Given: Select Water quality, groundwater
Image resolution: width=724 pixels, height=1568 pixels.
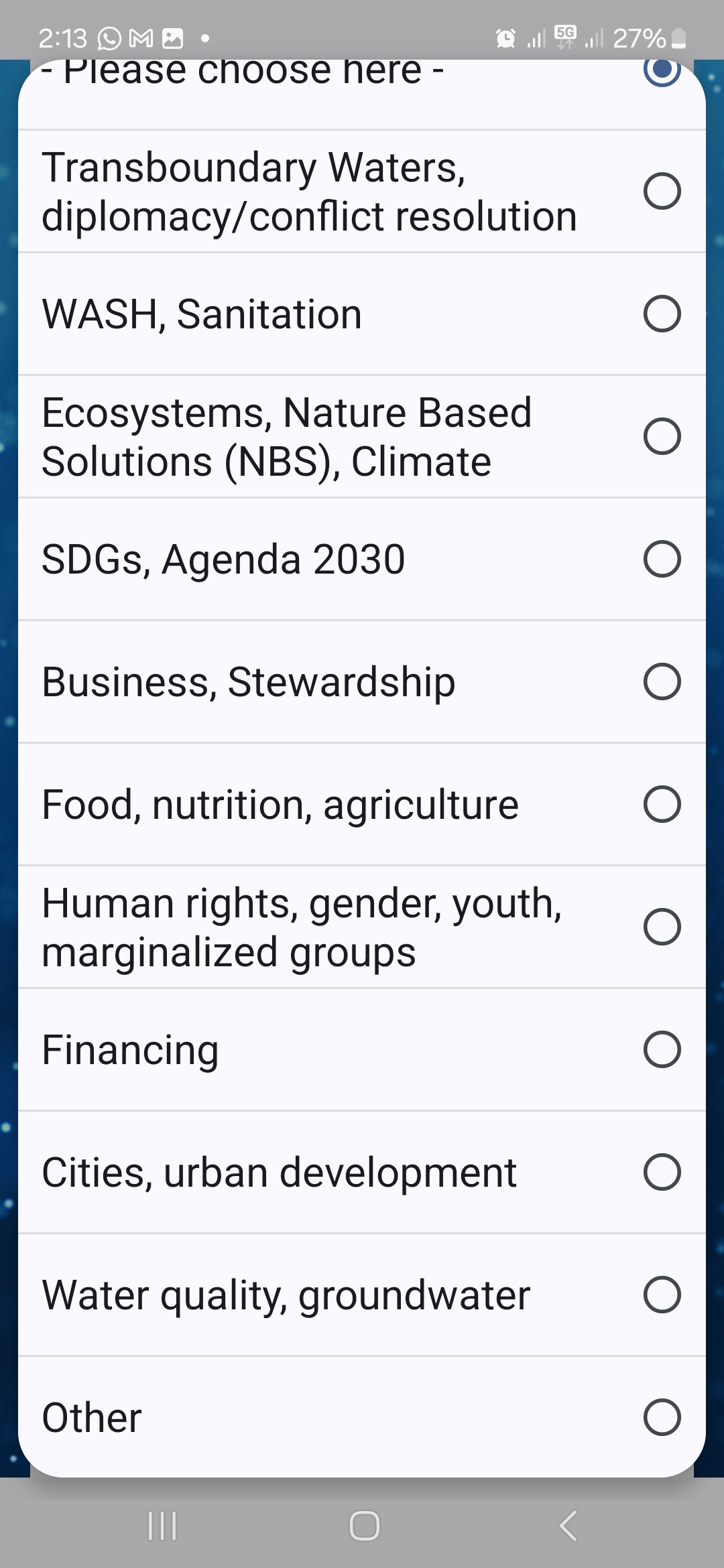Looking at the screenshot, I should (362, 1295).
